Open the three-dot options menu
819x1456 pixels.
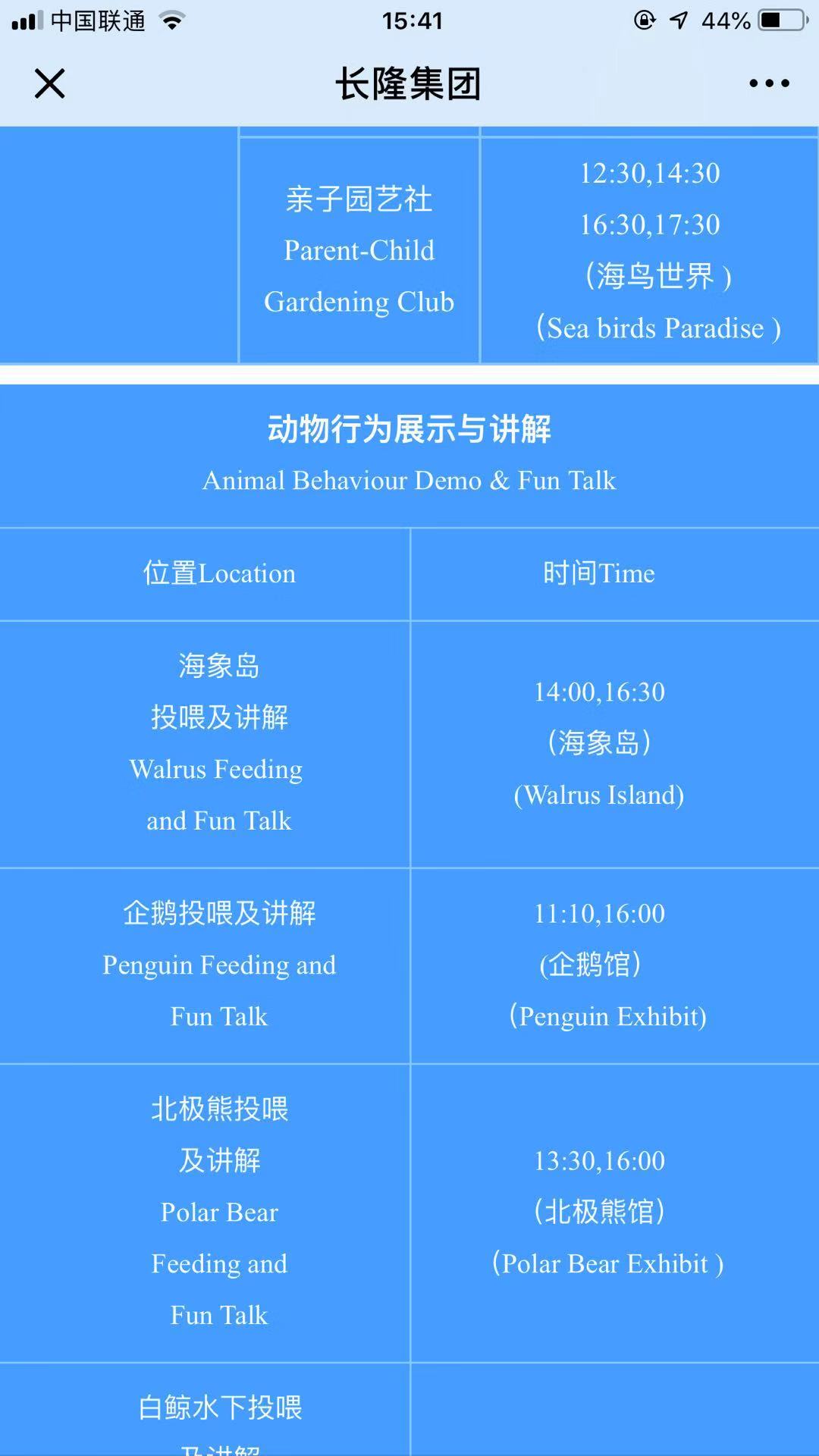click(x=768, y=84)
